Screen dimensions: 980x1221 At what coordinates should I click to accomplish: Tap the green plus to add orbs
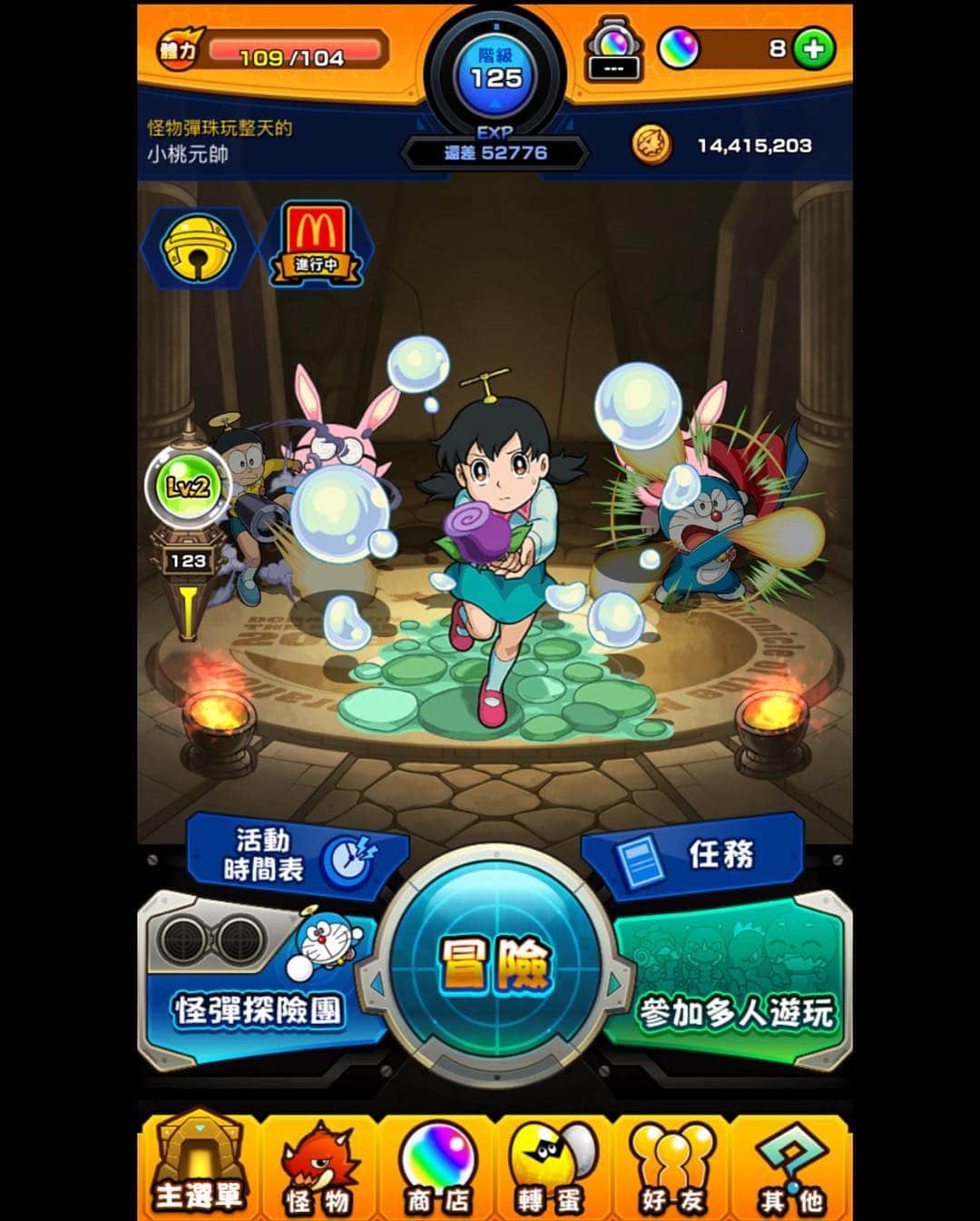click(x=813, y=49)
